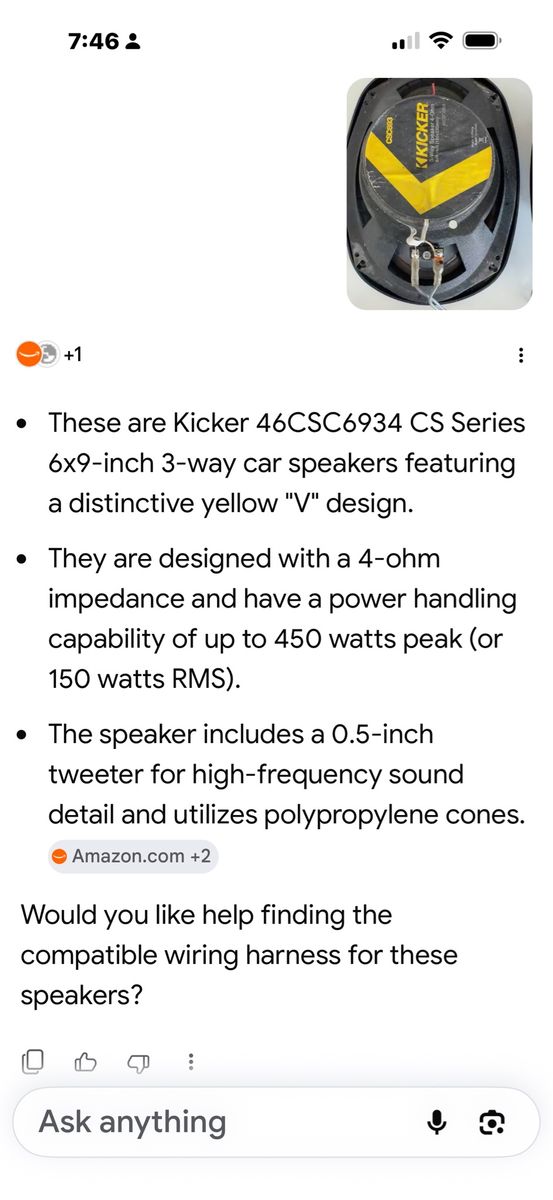Start voice input with the microphone
553x1200 pixels.
point(436,1123)
